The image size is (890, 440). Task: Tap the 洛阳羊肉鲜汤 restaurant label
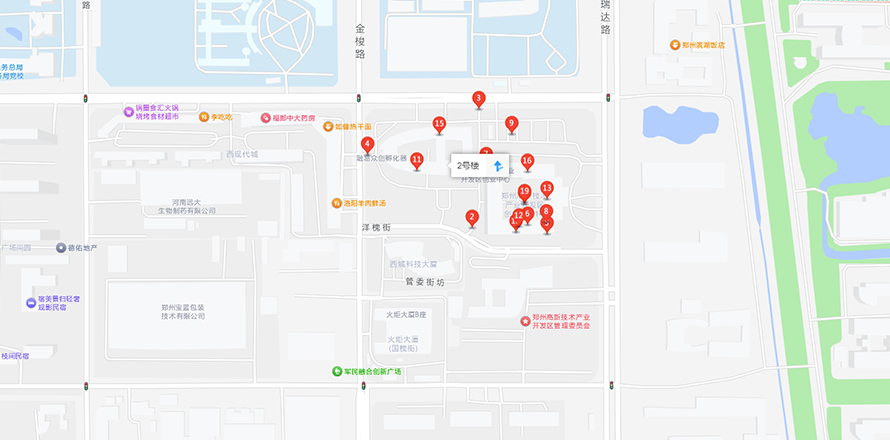click(x=364, y=203)
